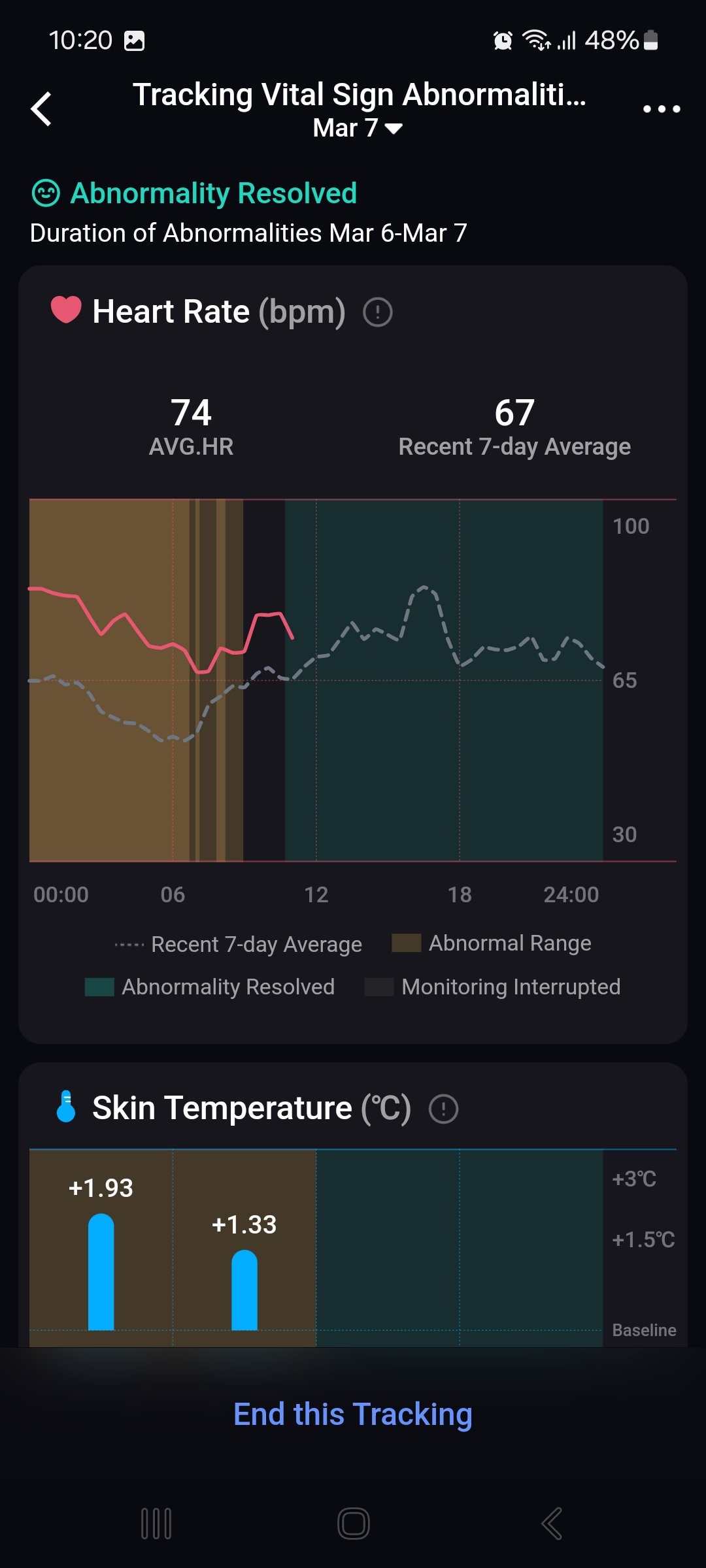
Task: Tap End this Tracking
Action: [353, 1414]
